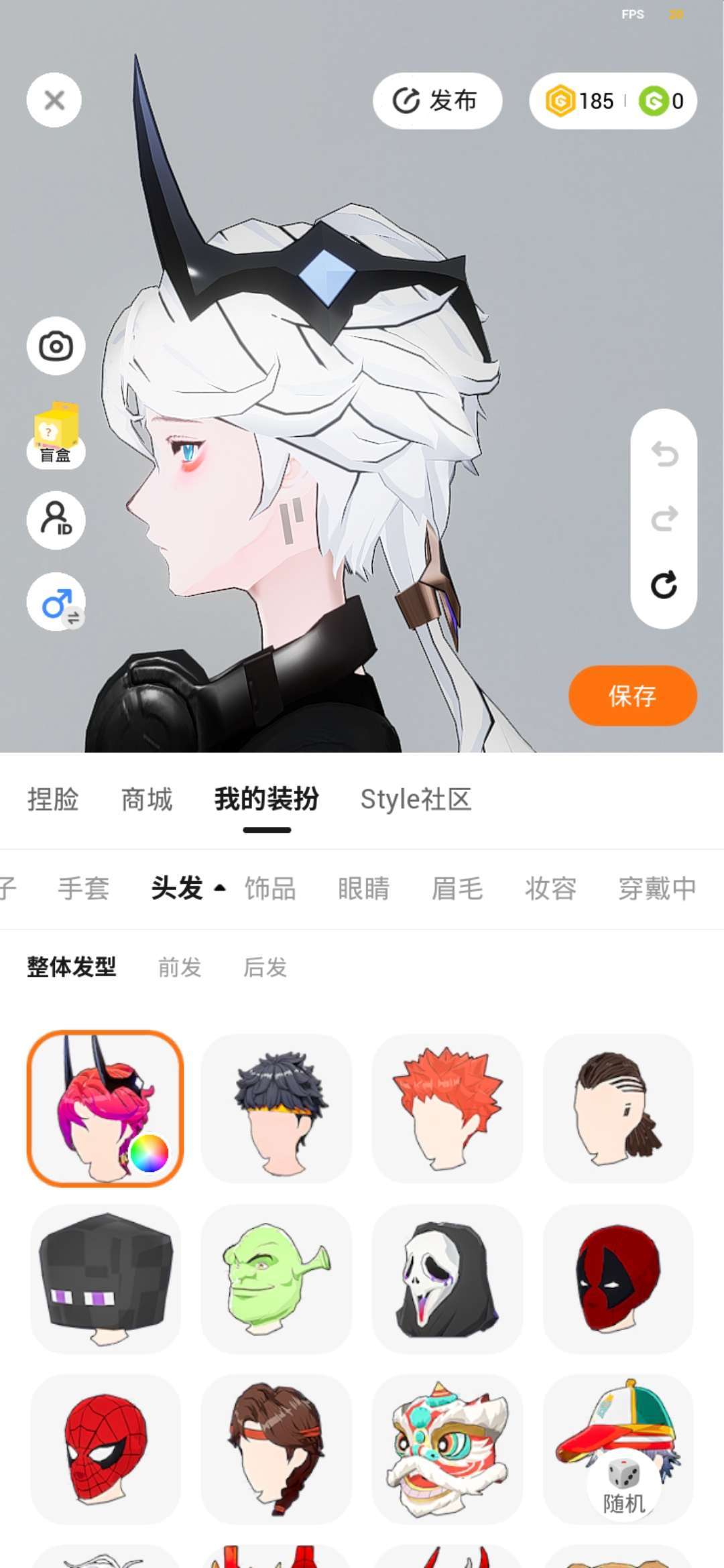Viewport: 724px width, 1568px height.
Task: Show 前发 hairstyles
Action: 180,967
